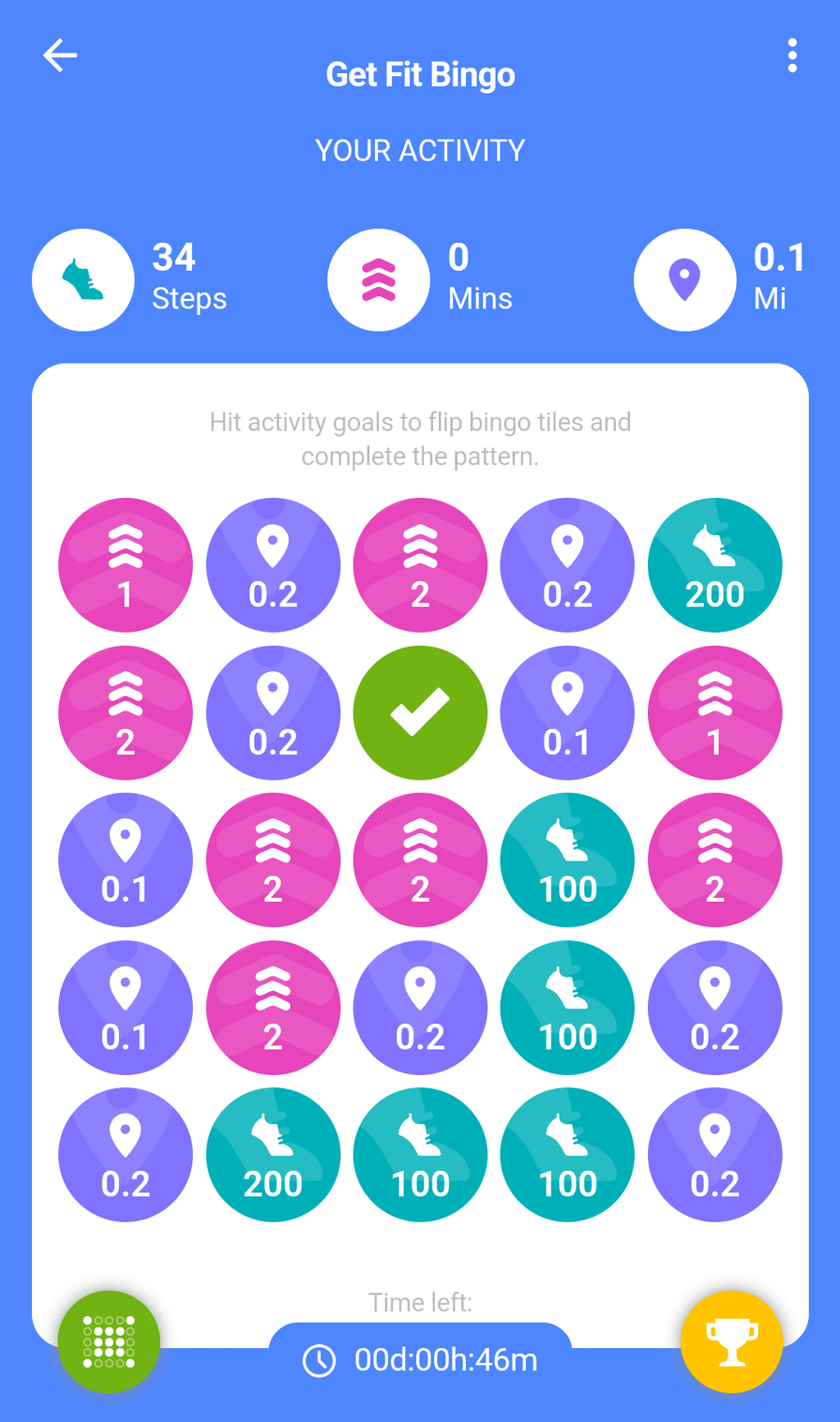This screenshot has height=1422, width=840.
Task: Tap the 200 steps tile in the top row
Action: point(714,565)
